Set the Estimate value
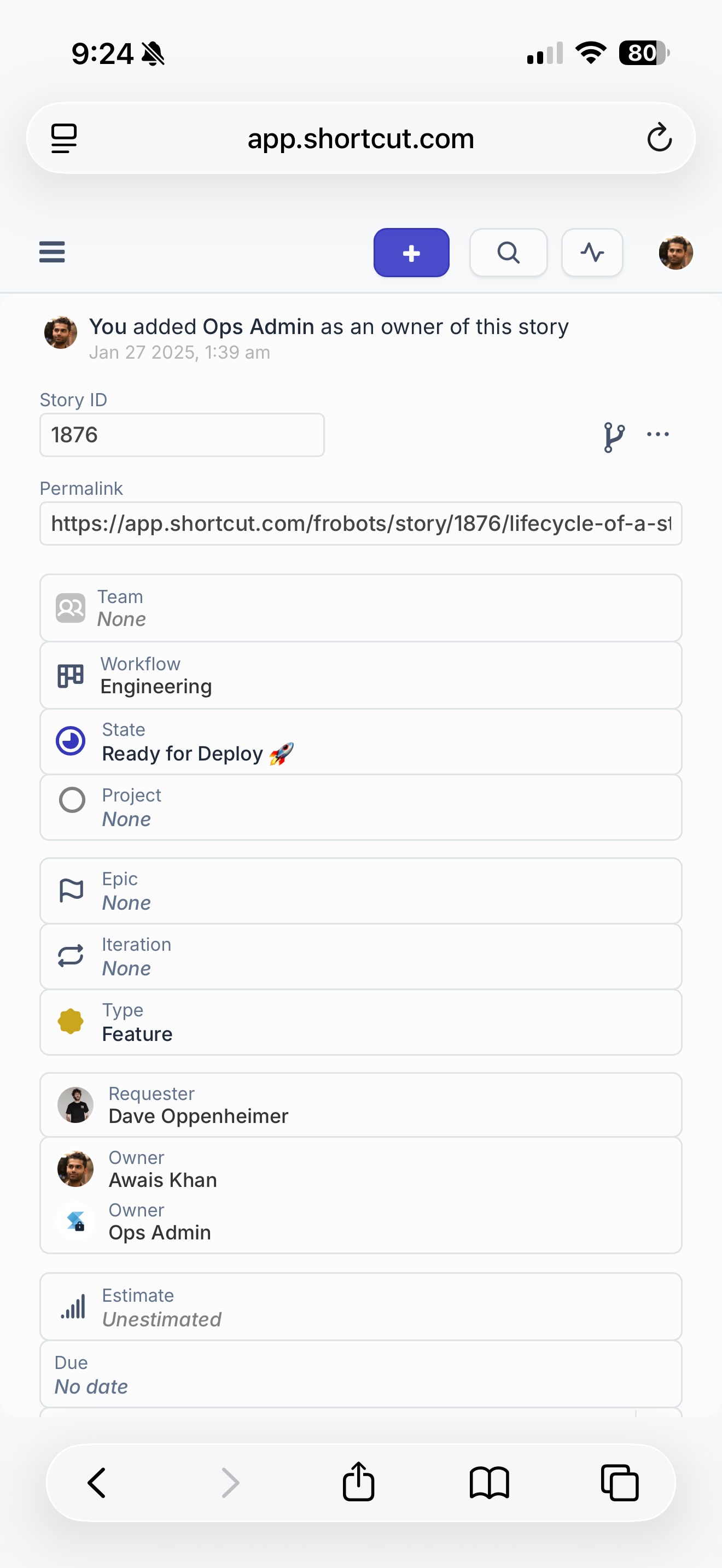 [360, 1307]
